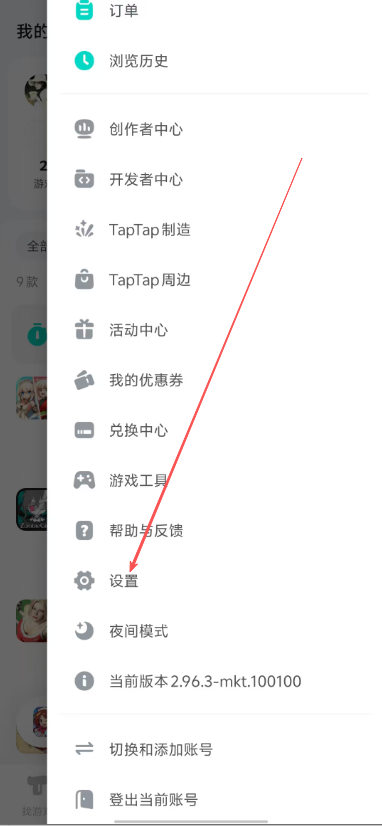Open 帮助与反馈

coord(214,531)
